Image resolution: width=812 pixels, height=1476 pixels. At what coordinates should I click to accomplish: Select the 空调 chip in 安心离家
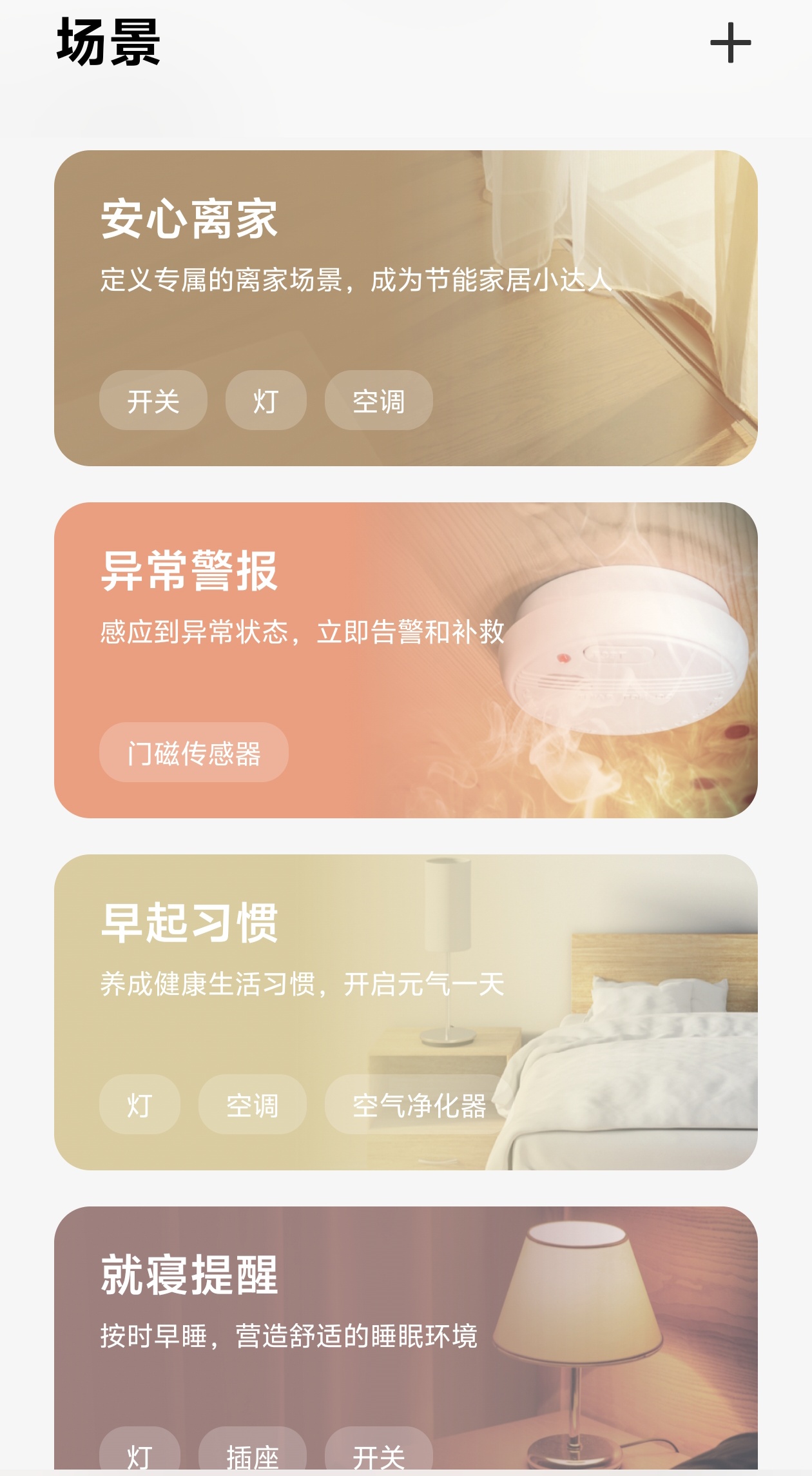[378, 400]
